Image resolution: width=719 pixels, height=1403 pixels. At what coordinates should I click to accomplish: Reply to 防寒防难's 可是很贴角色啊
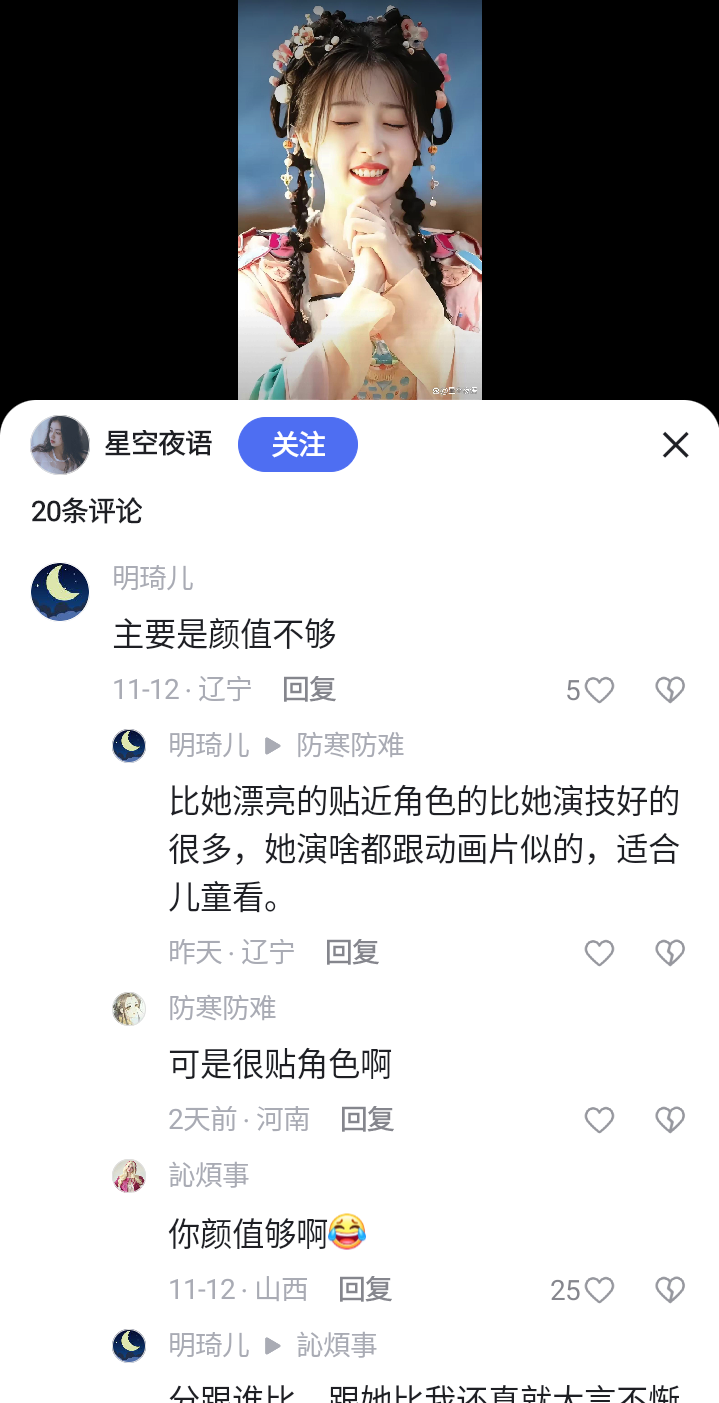[x=367, y=1119]
